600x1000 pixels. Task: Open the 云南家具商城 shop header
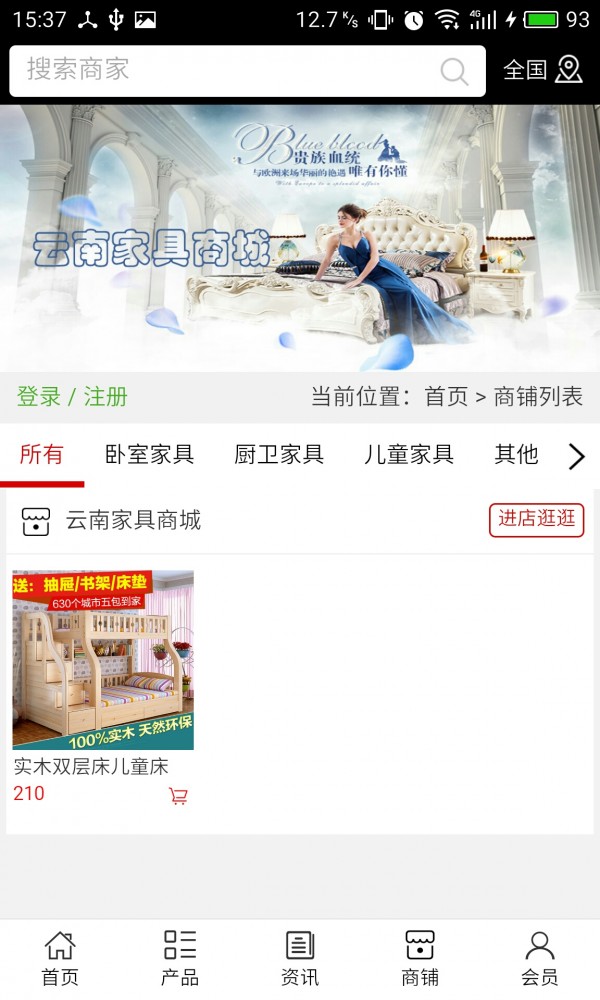coord(133,520)
